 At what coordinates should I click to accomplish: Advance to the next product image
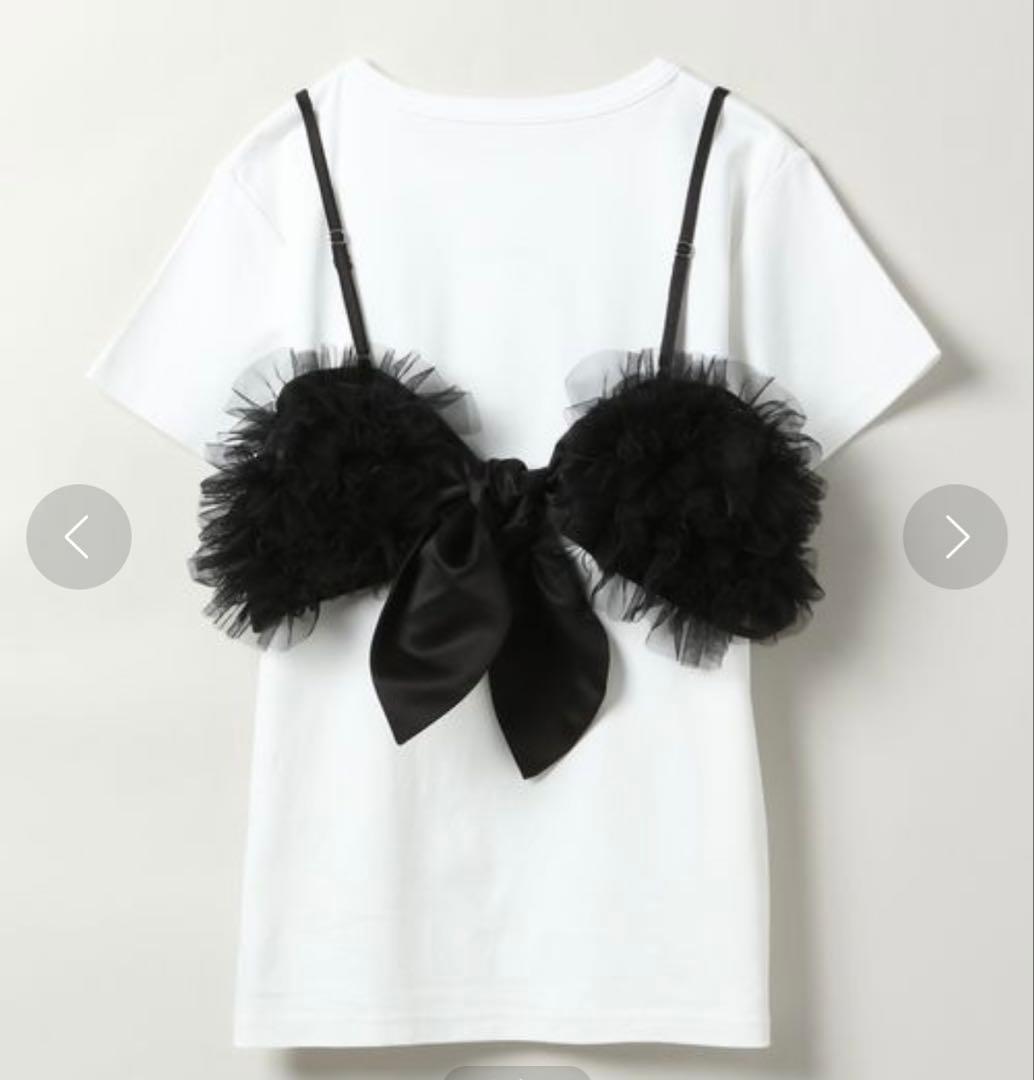[x=955, y=537]
